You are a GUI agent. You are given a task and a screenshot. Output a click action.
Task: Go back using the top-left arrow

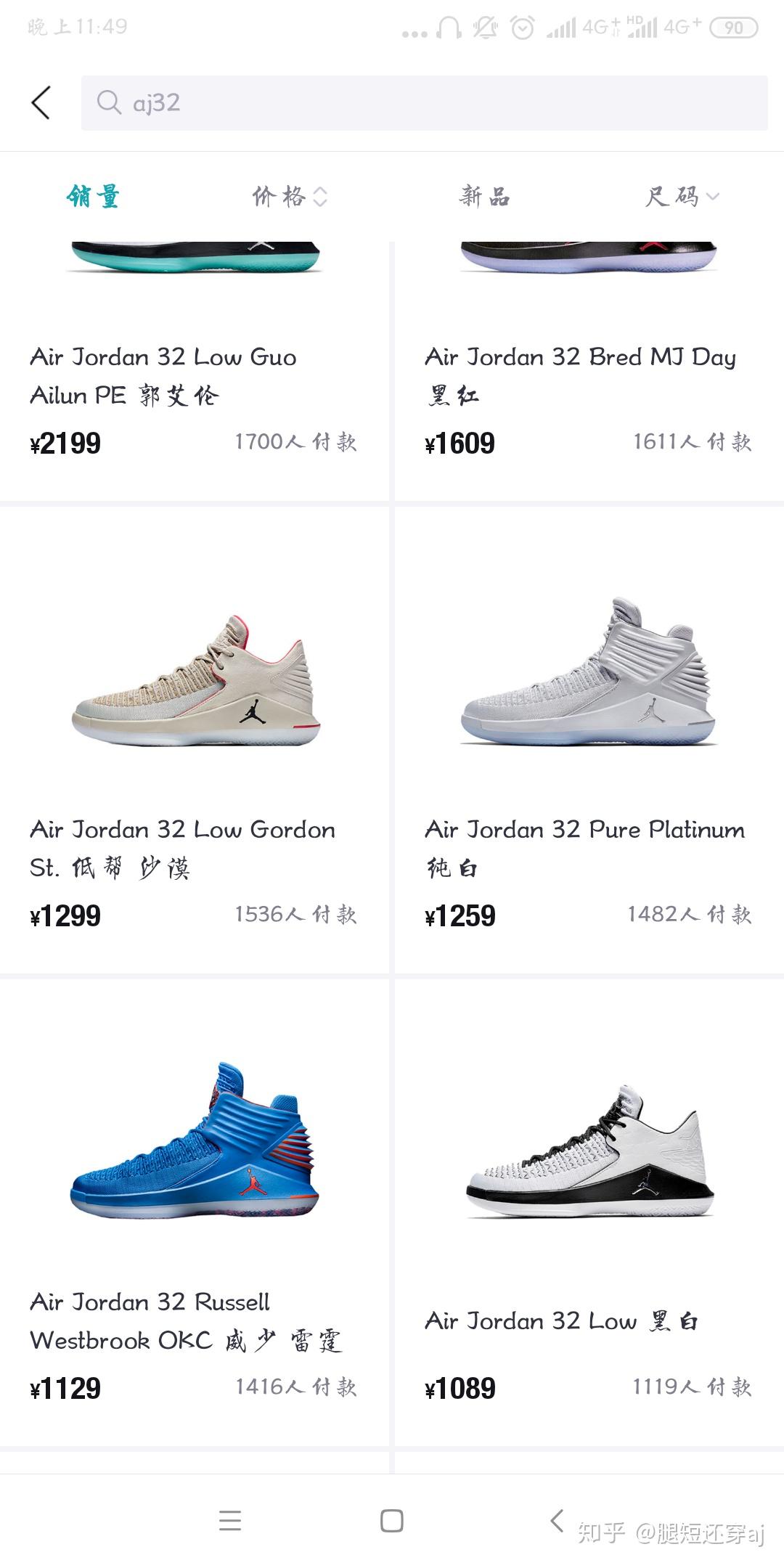(41, 102)
